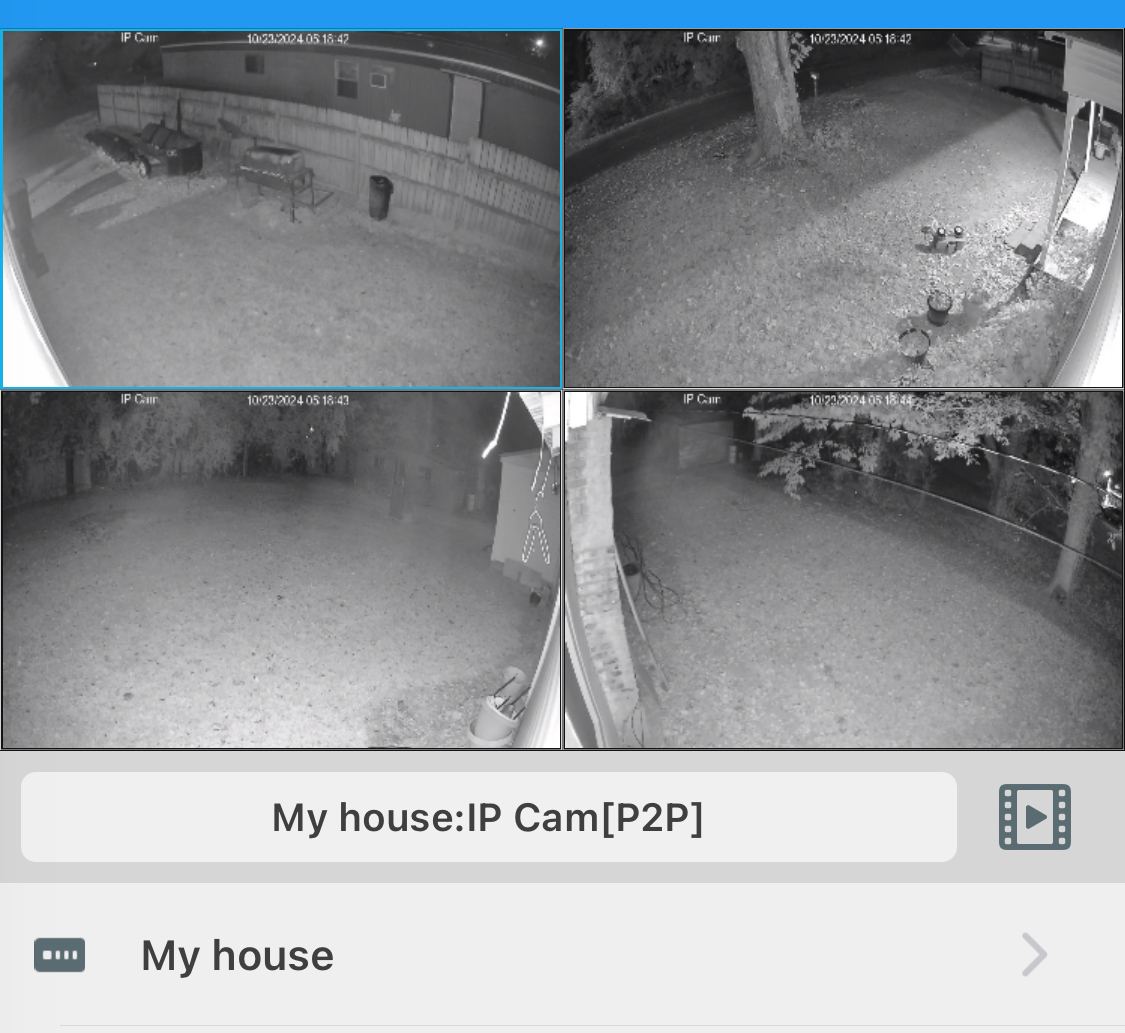Viewport: 1125px width, 1033px height.
Task: Tap the My house:IP Cam[P2P] bar
Action: [x=488, y=817]
